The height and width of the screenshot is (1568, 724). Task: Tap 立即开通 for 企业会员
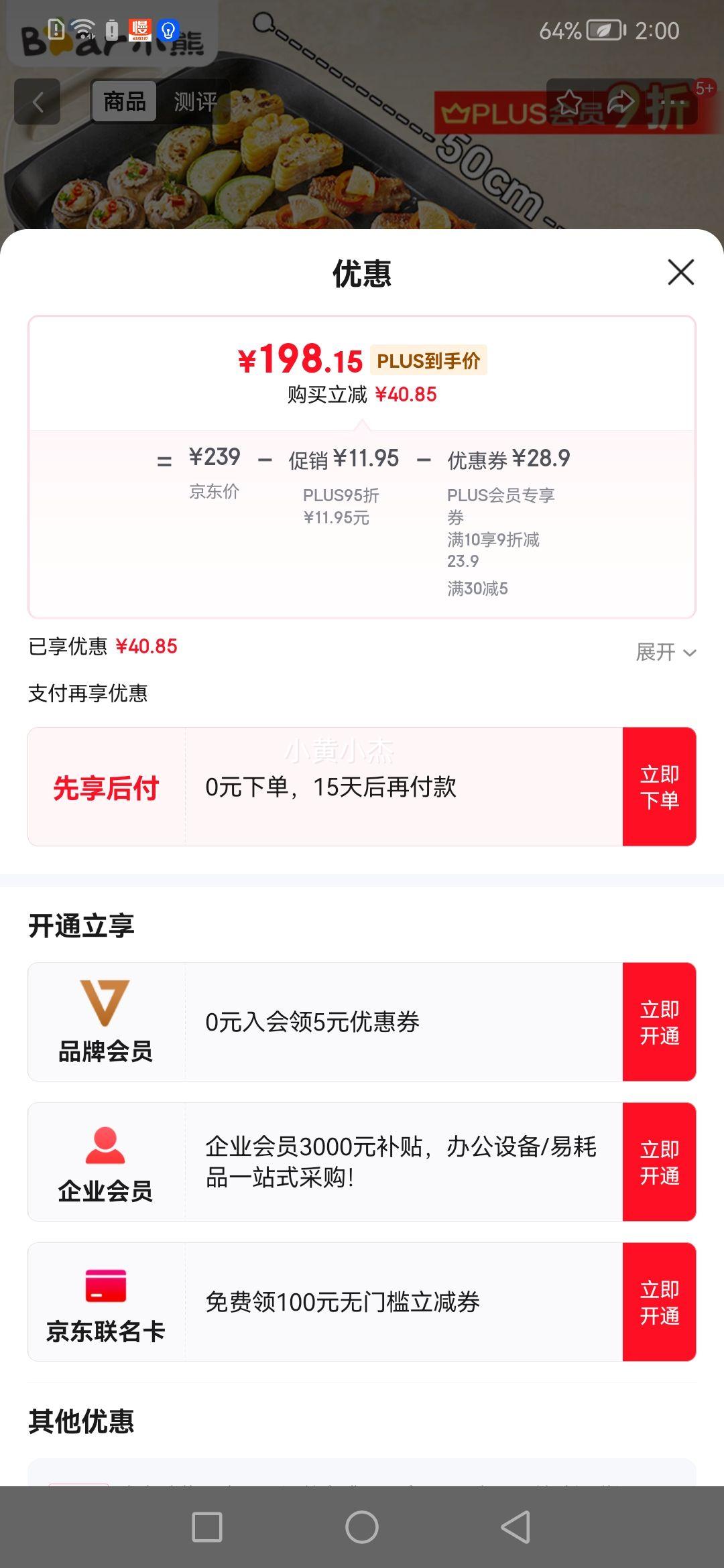coord(659,1162)
